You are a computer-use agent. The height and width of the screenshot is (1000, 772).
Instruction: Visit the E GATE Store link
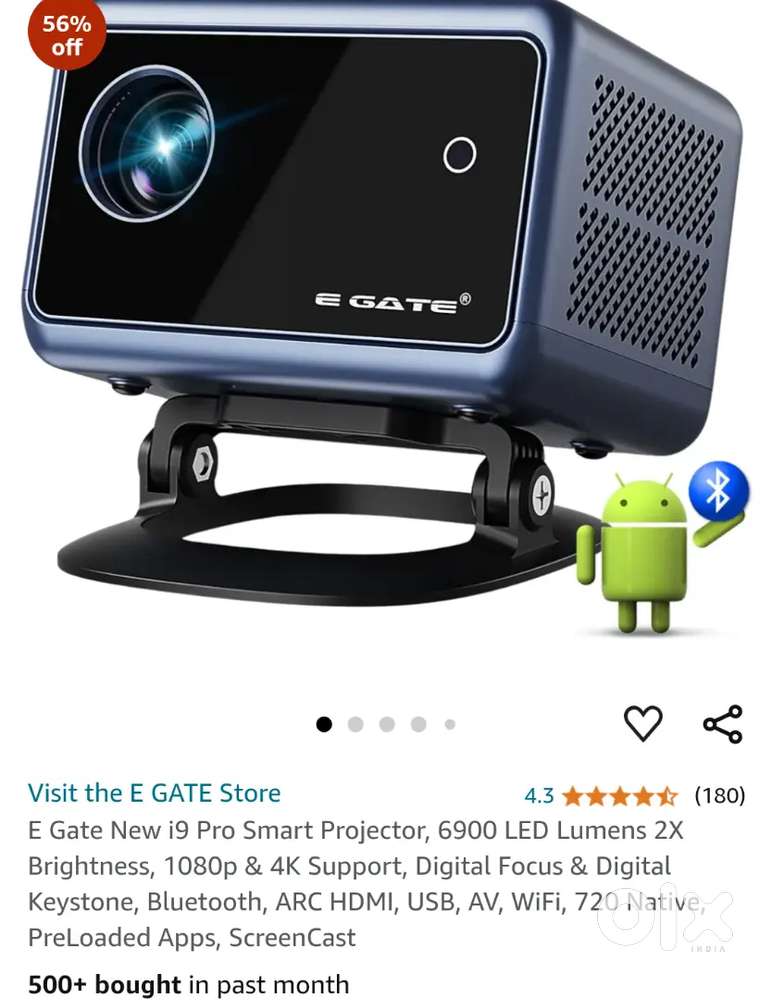point(154,793)
